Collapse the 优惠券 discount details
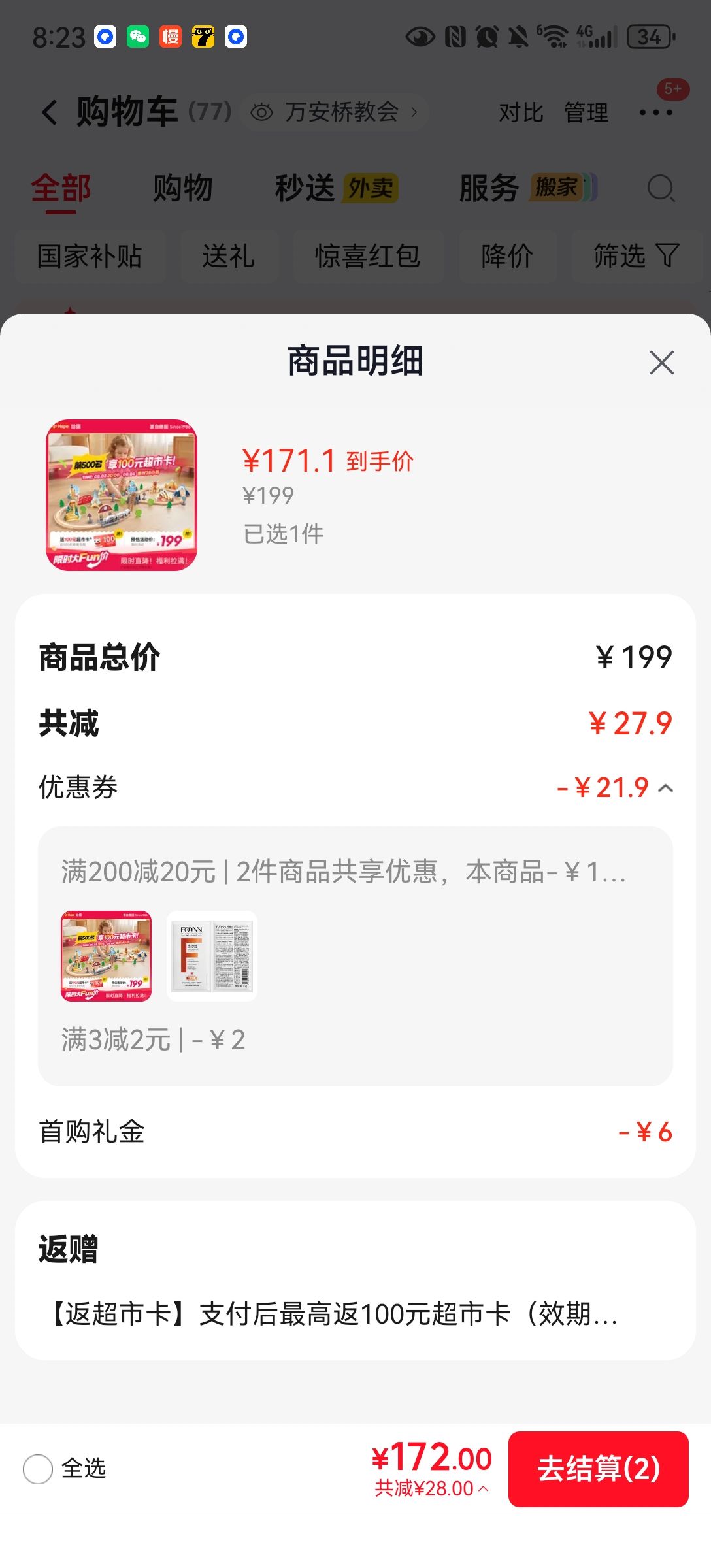Screen dimensions: 711x1568 click(665, 788)
